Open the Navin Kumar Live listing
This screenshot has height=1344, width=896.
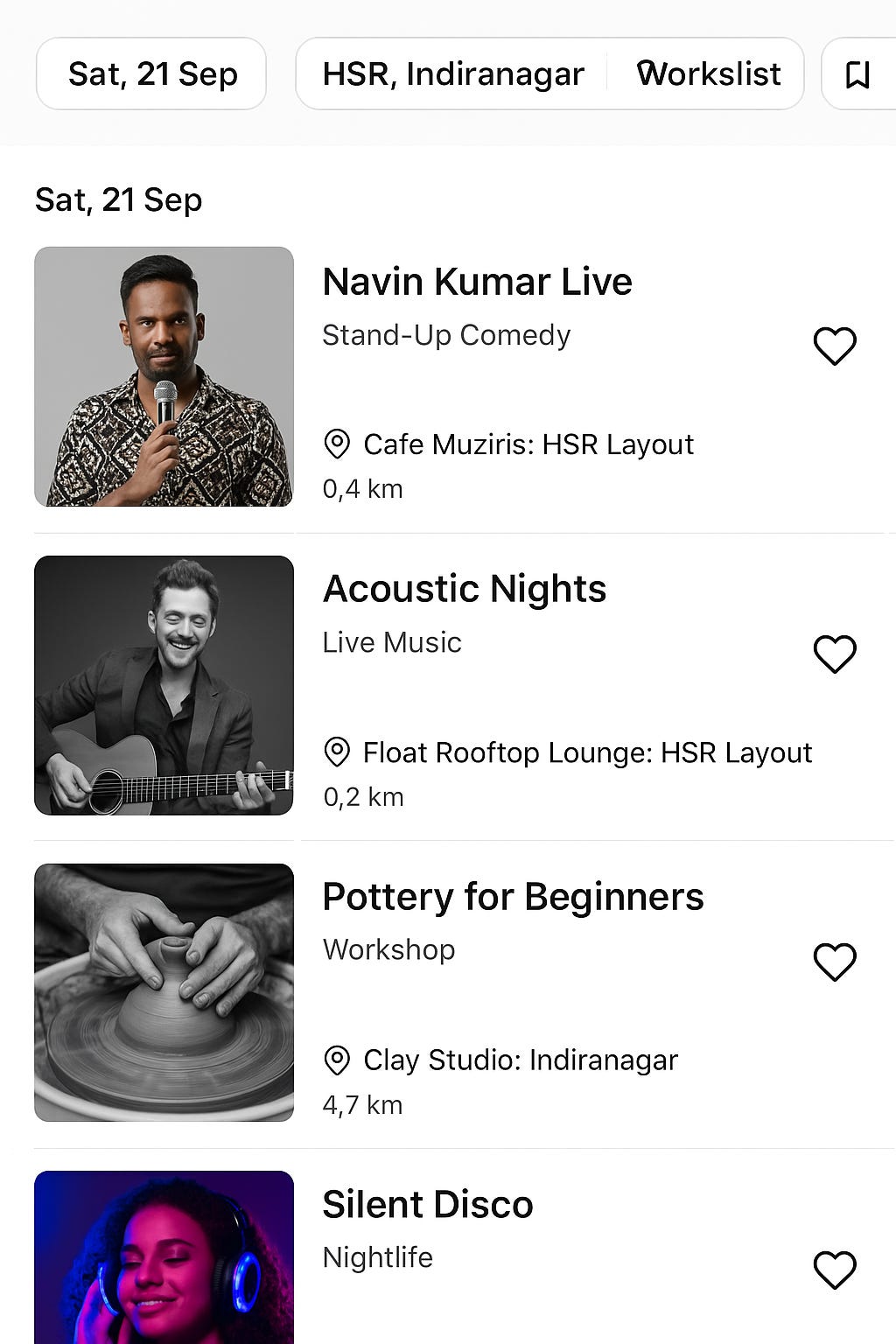coord(477,282)
